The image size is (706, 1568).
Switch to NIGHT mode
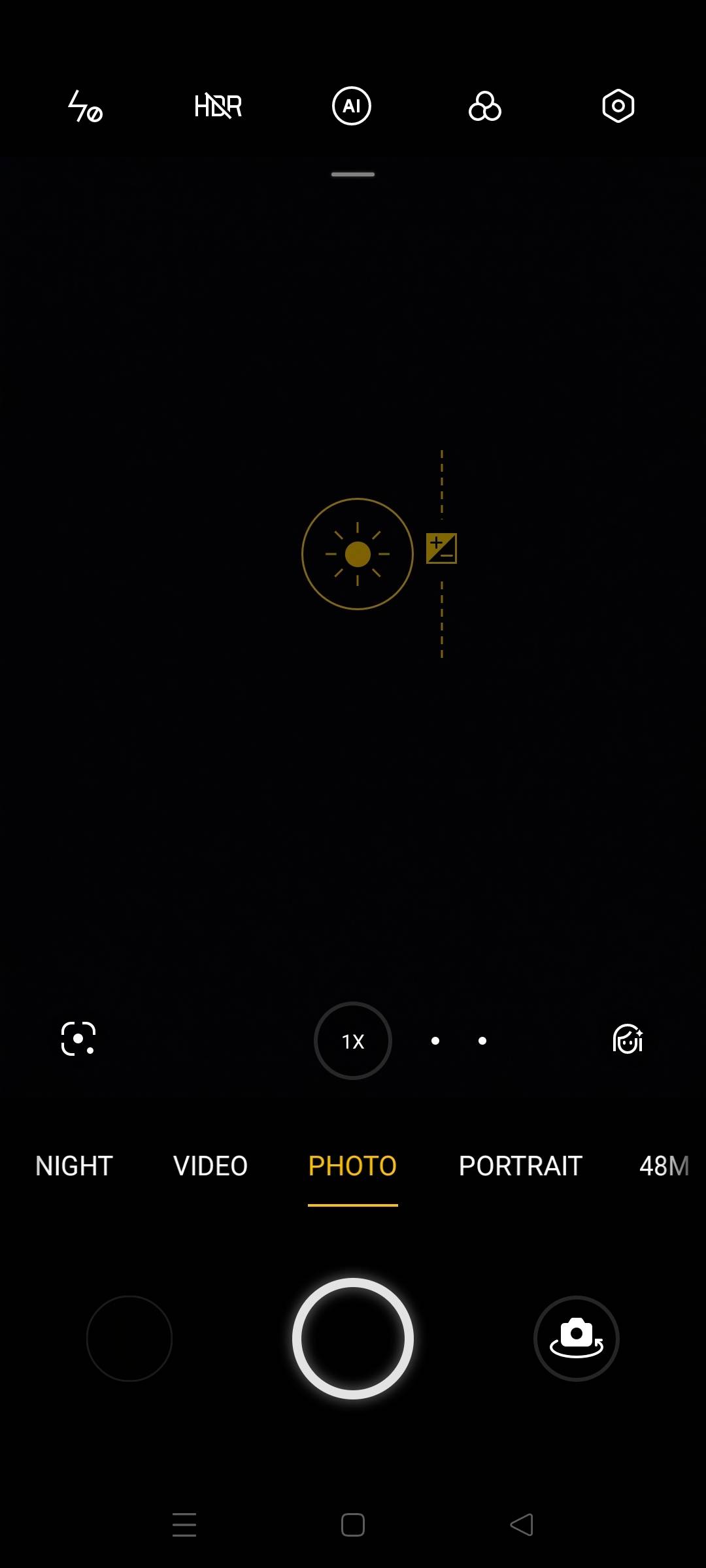pos(74,1166)
